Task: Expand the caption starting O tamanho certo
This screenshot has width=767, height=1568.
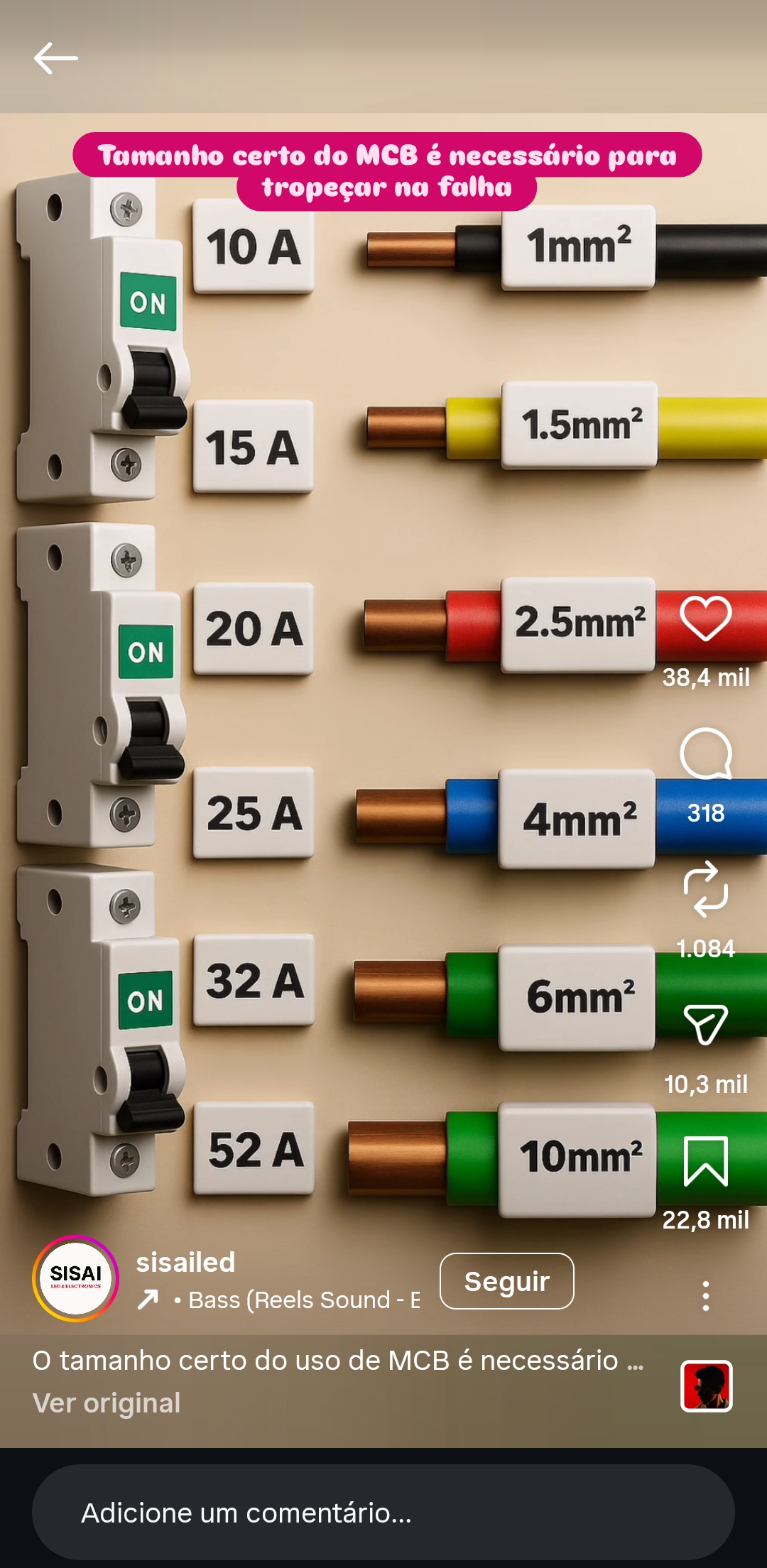Action: (x=338, y=1360)
